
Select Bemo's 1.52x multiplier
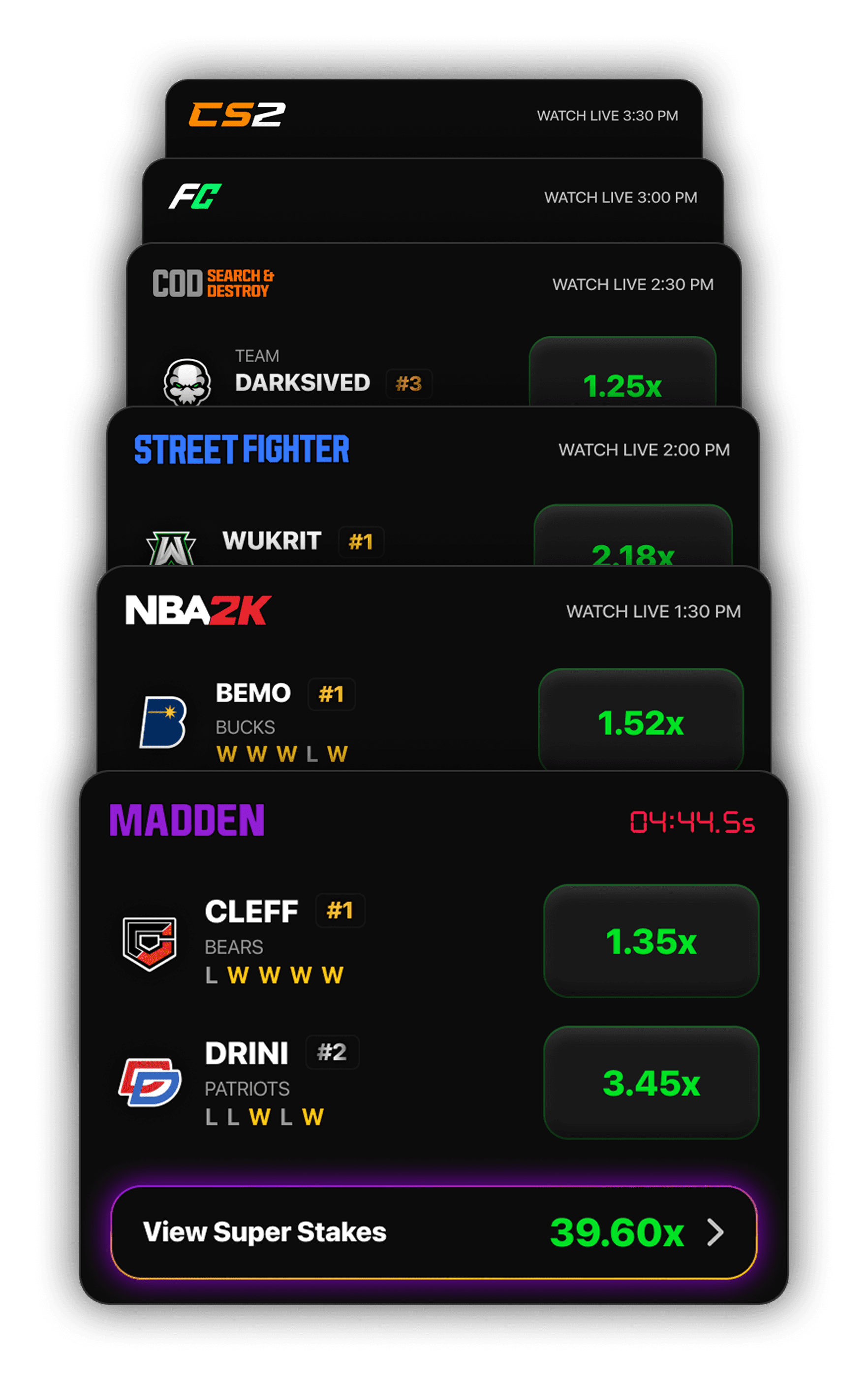[x=643, y=724]
